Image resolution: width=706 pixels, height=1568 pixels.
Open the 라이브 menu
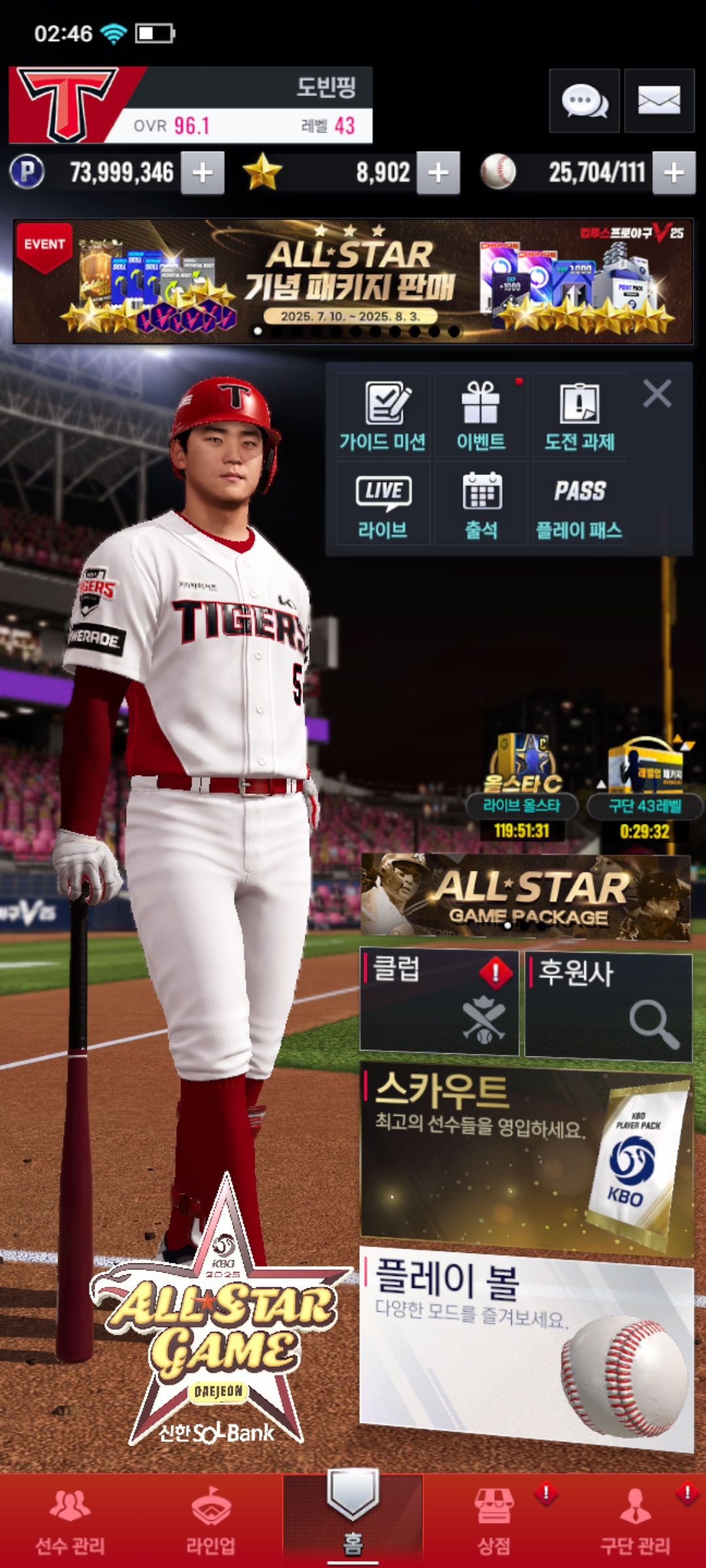click(x=383, y=504)
